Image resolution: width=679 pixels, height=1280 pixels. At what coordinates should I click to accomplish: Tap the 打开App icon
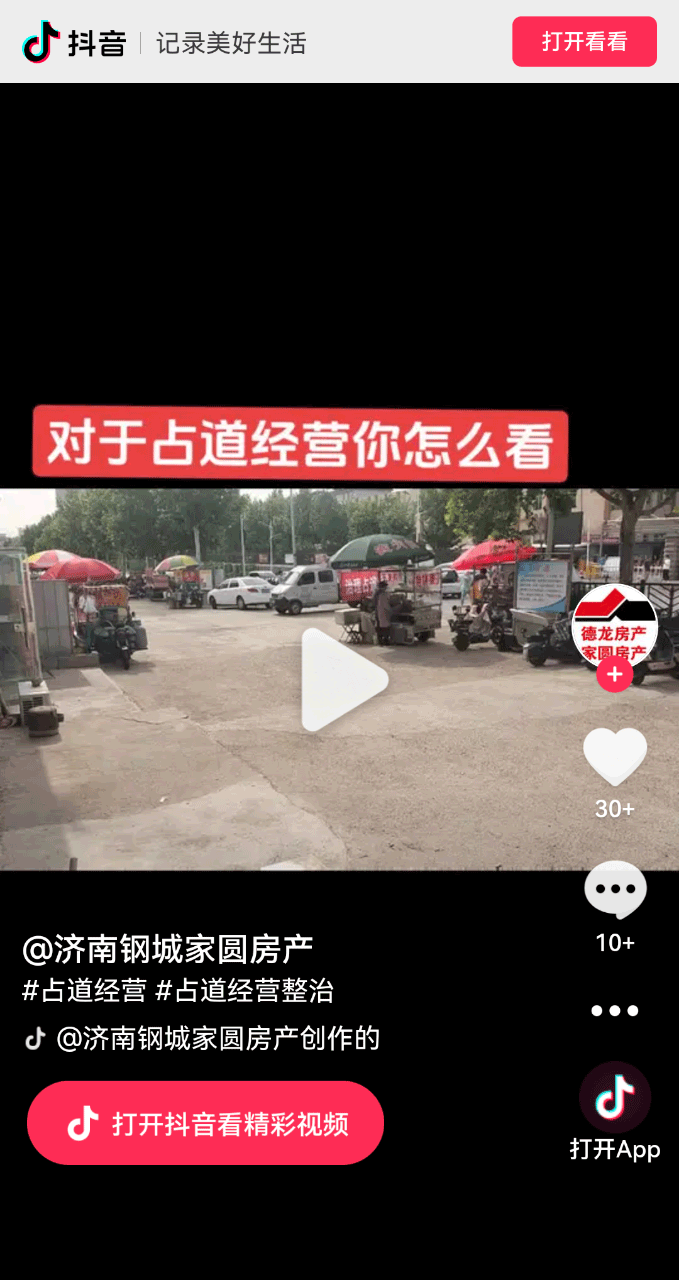click(x=614, y=1098)
